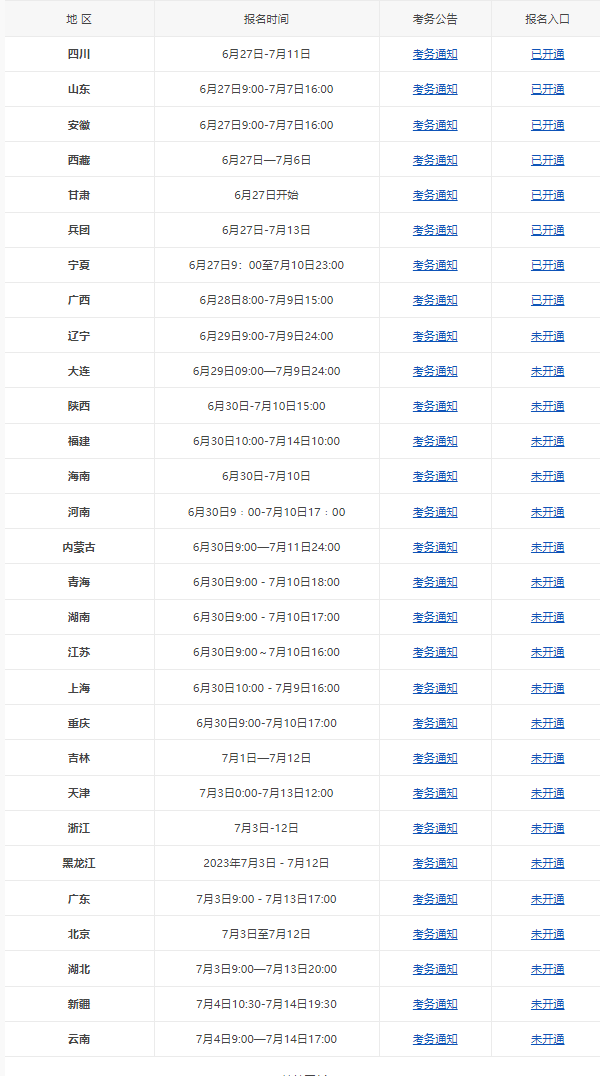Screen dimensions: 600x1076
Task: Open the 考务通知 for 福建
Action: 435,441
